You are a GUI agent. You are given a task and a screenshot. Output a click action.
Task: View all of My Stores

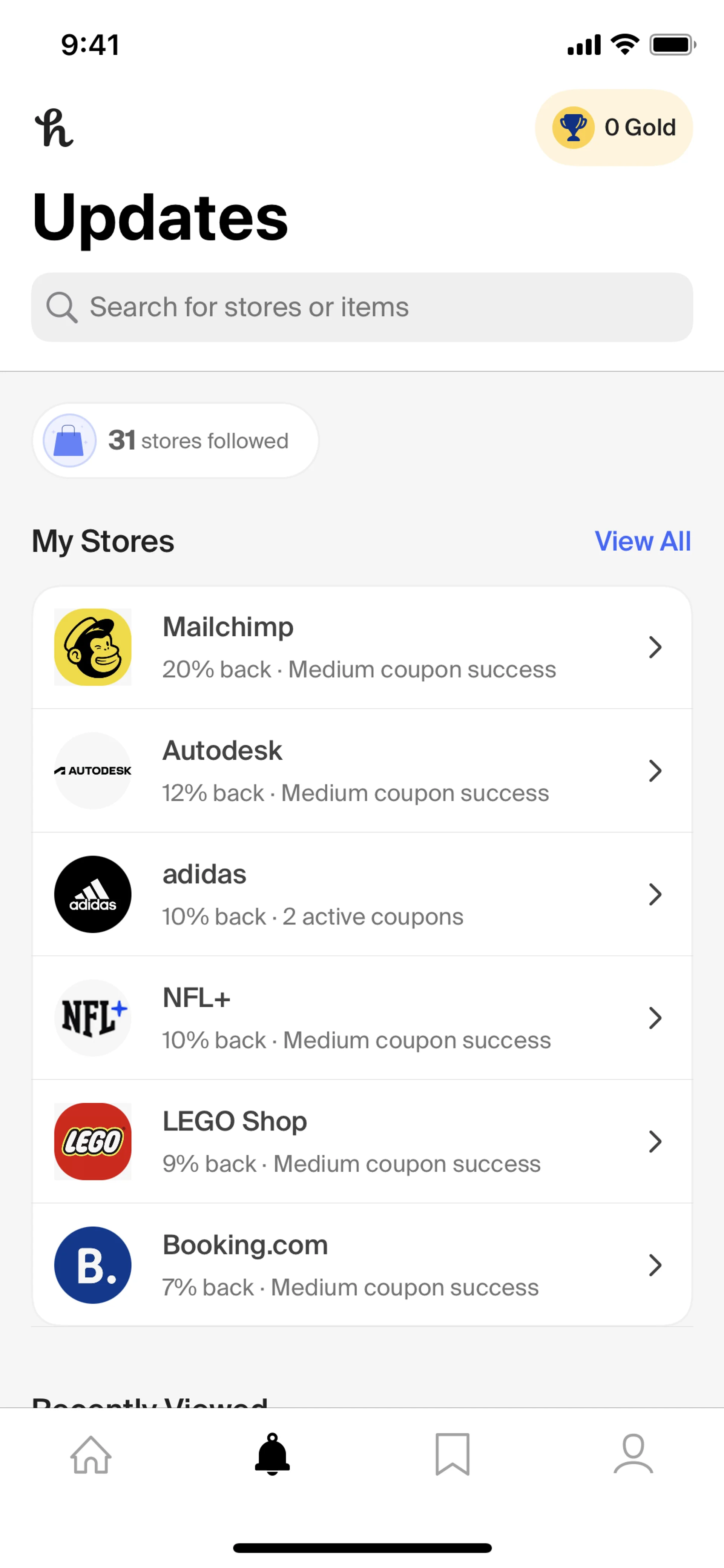point(642,541)
